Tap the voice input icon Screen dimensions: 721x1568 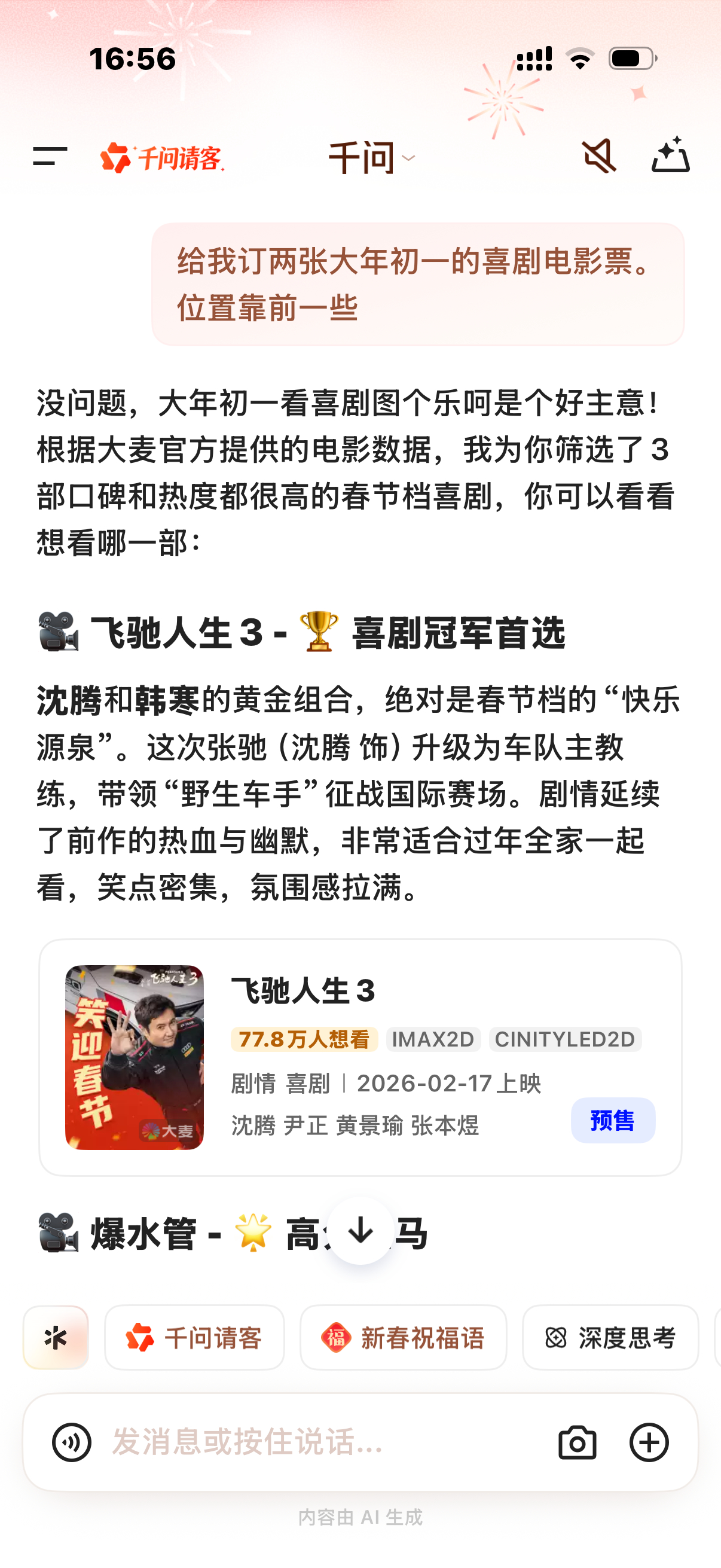pyautogui.click(x=71, y=1442)
